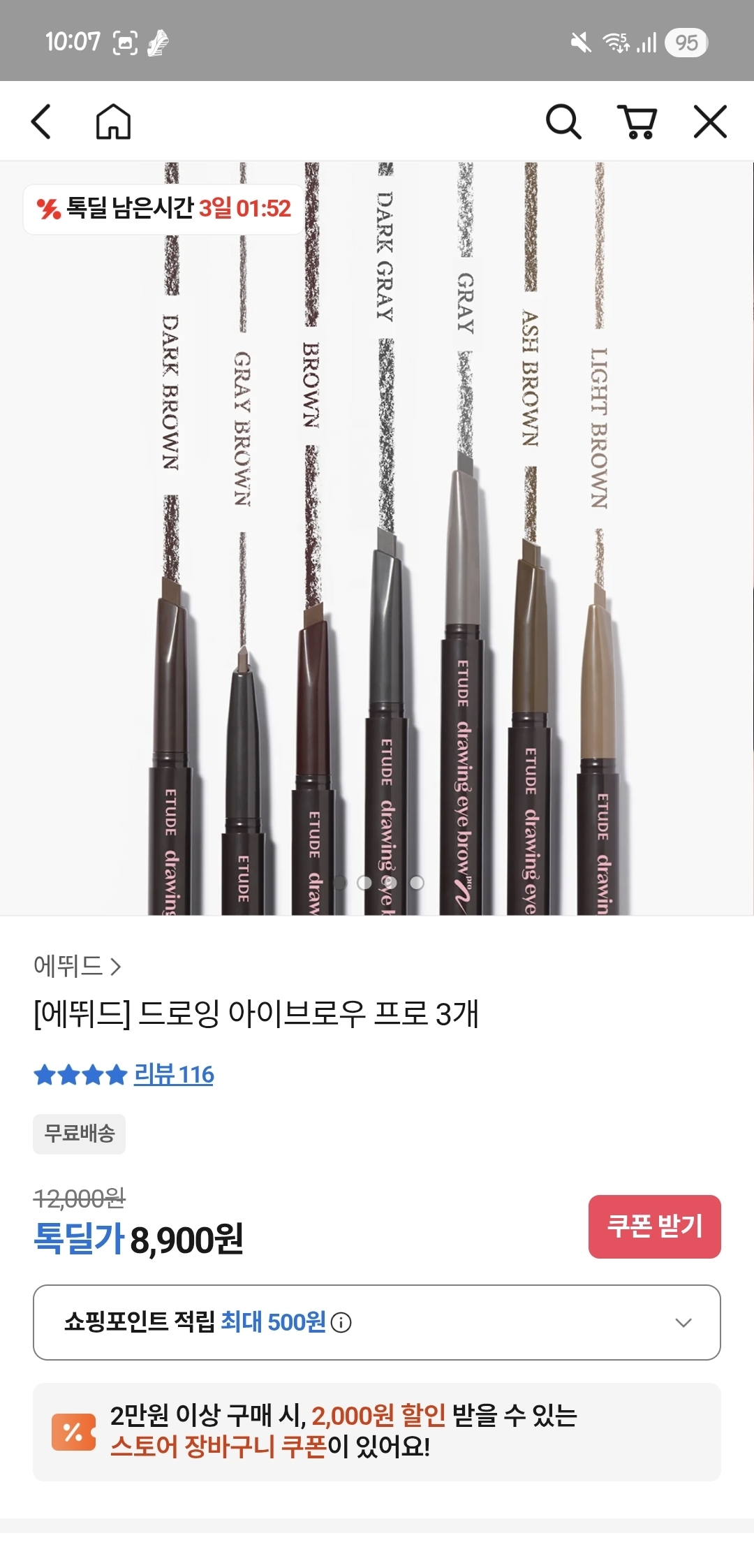Close this product page with X

click(710, 122)
